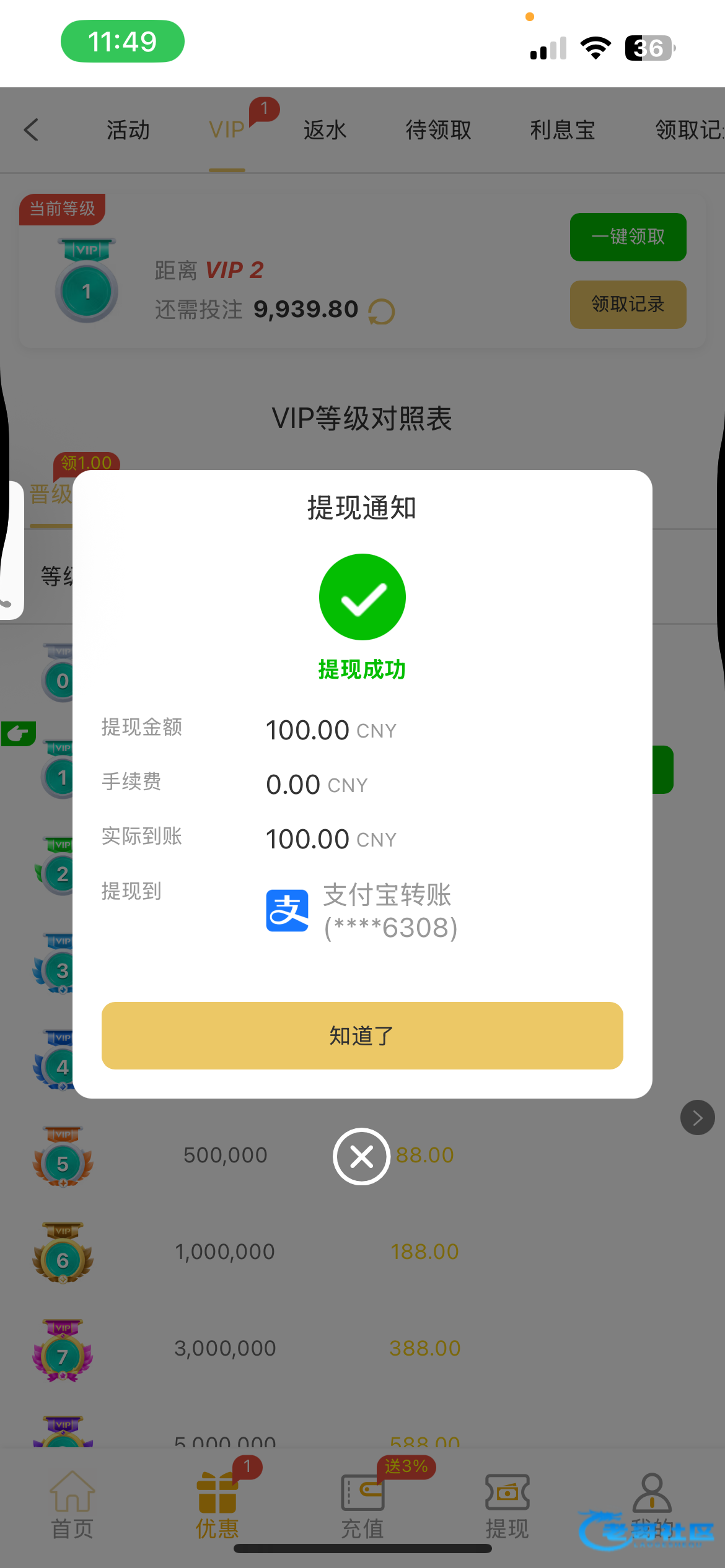The width and height of the screenshot is (725, 1568).
Task: Open 领取记录 gold button
Action: coord(628,304)
